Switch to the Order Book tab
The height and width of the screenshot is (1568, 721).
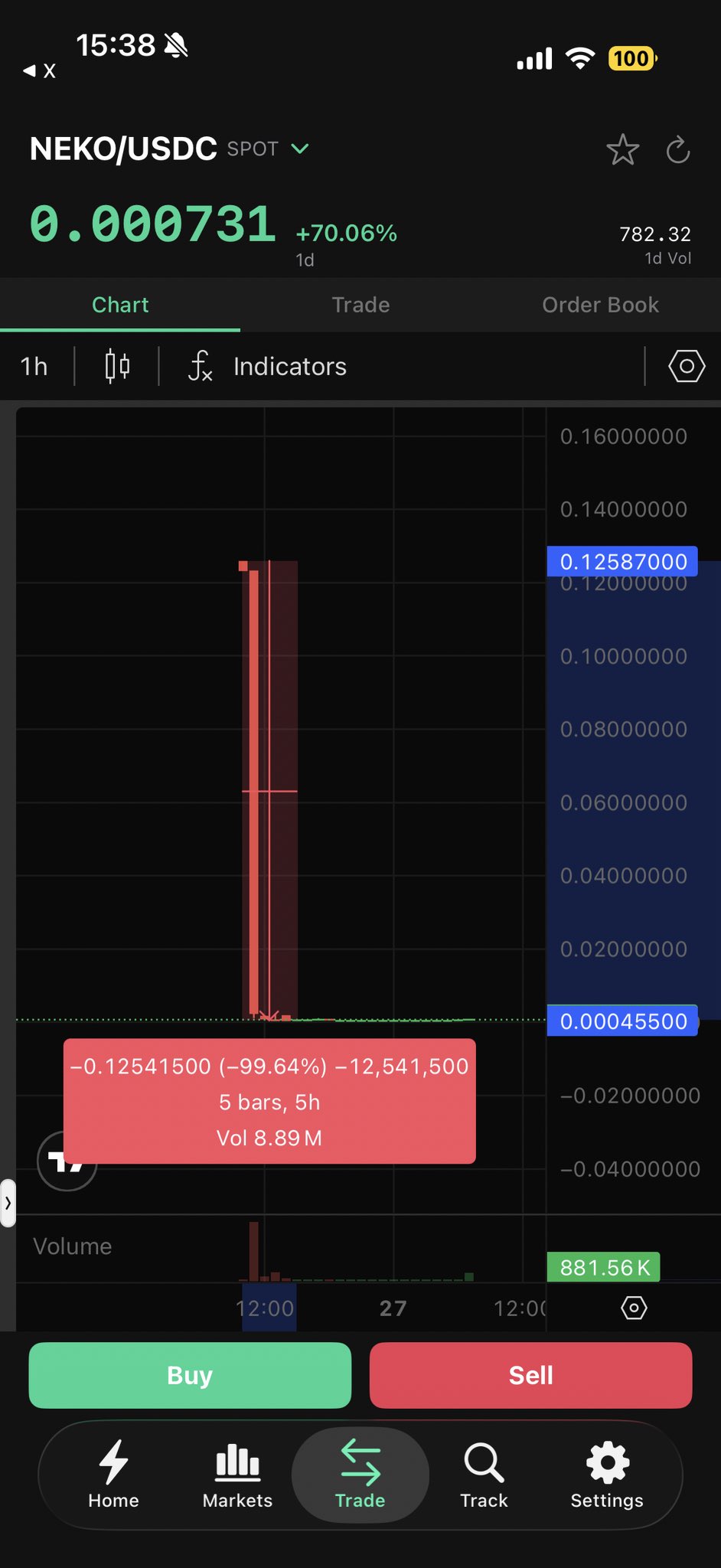[x=600, y=305]
